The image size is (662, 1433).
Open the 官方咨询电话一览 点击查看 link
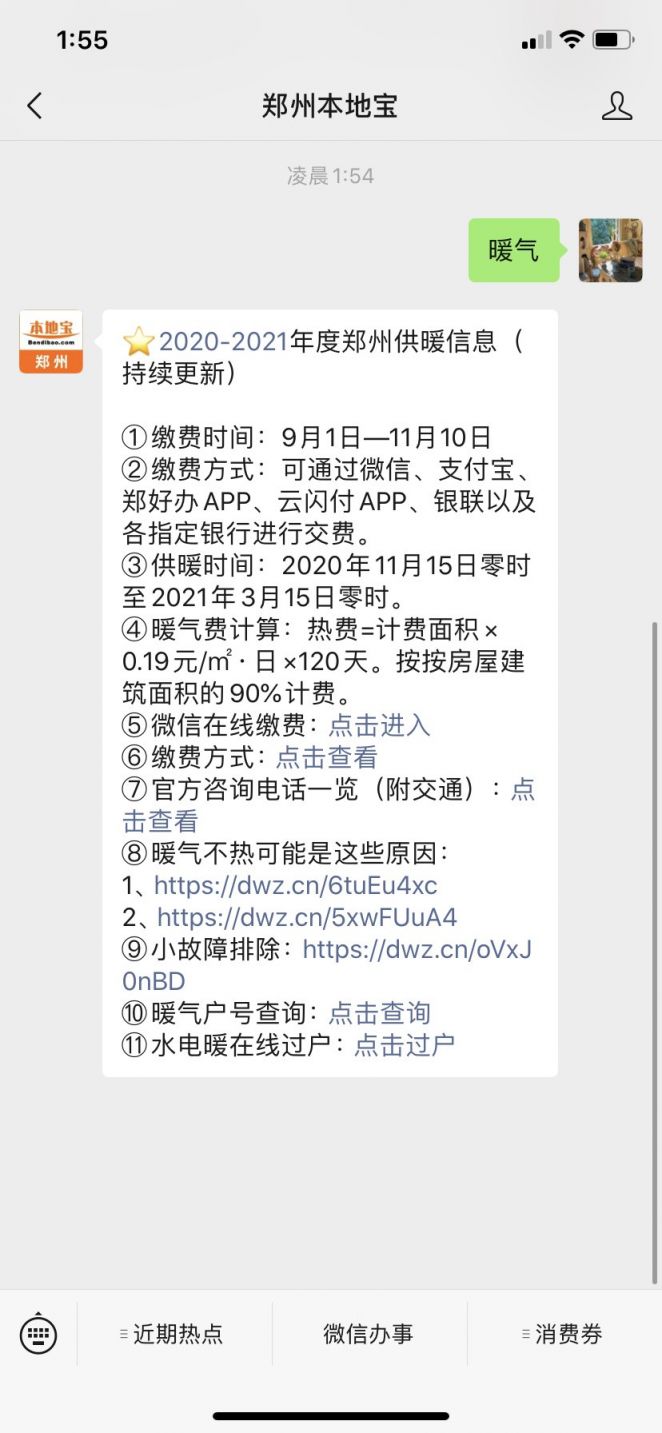[160, 821]
